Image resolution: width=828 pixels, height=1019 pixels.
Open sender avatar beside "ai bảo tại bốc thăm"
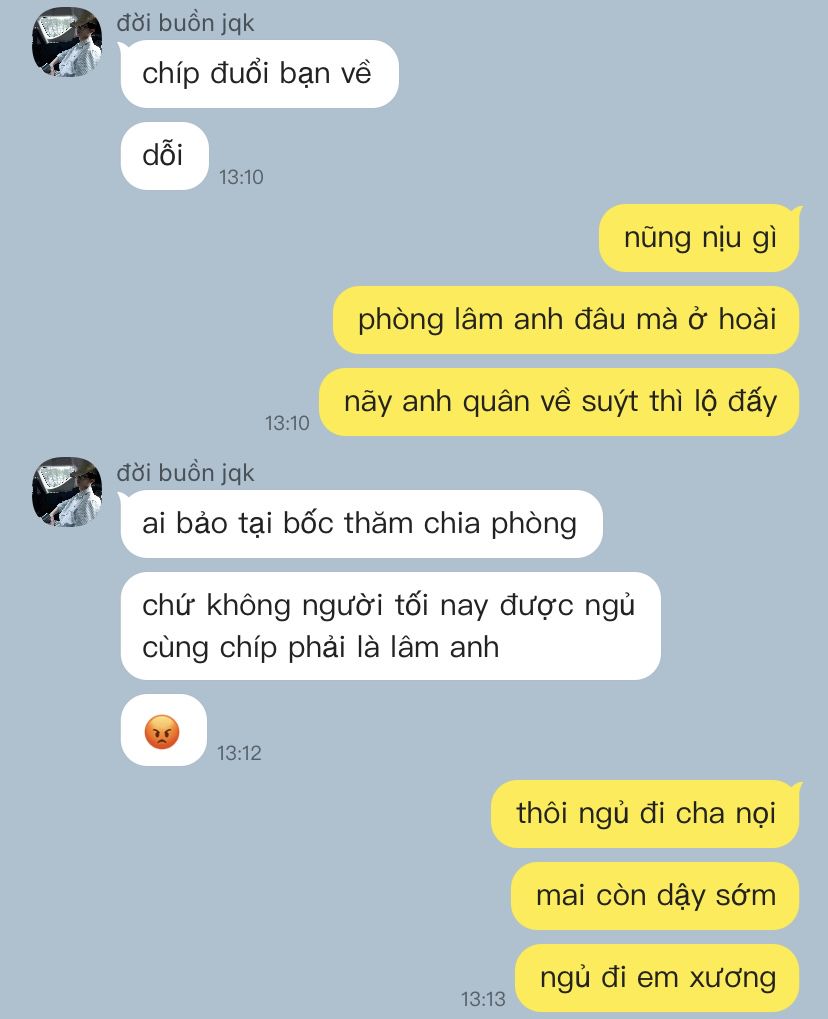click(68, 491)
